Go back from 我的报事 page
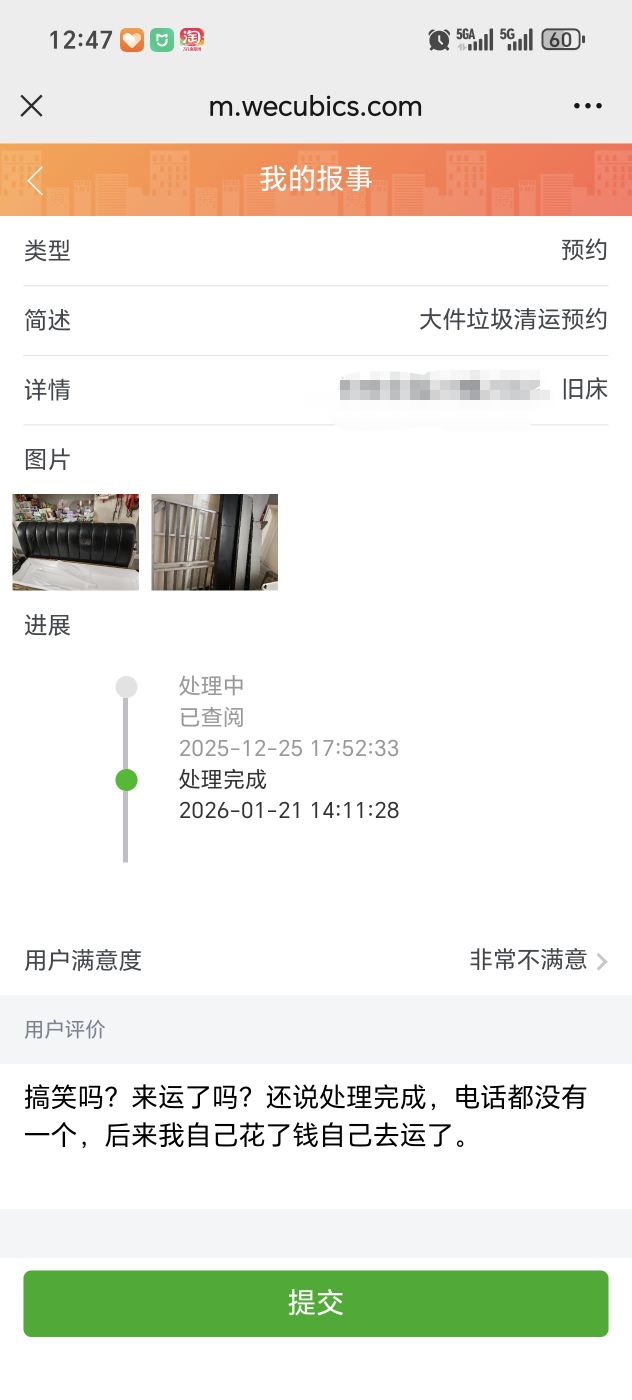This screenshot has height=1400, width=632. click(35, 180)
